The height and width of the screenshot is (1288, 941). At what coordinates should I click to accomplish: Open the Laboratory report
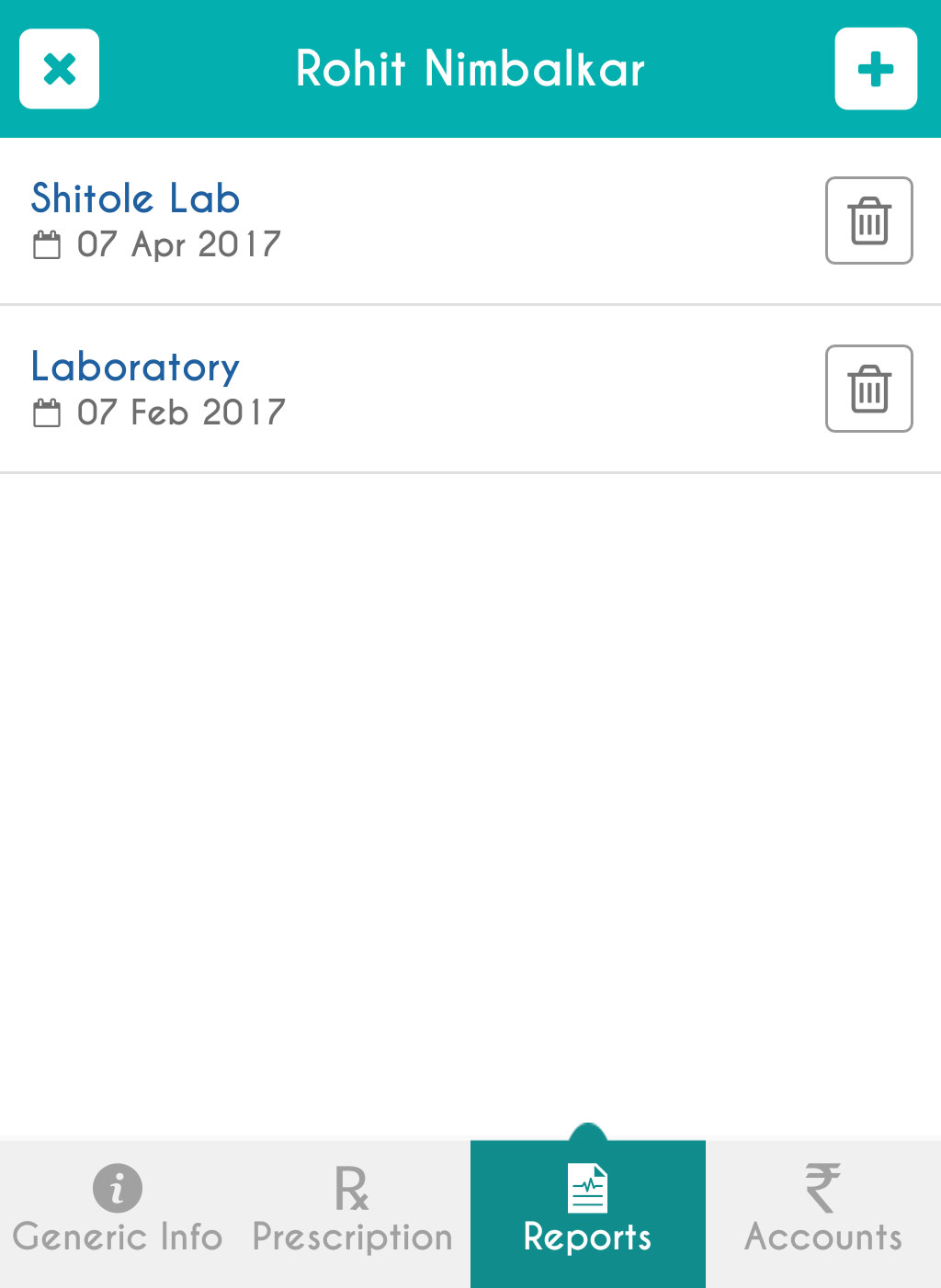click(135, 367)
